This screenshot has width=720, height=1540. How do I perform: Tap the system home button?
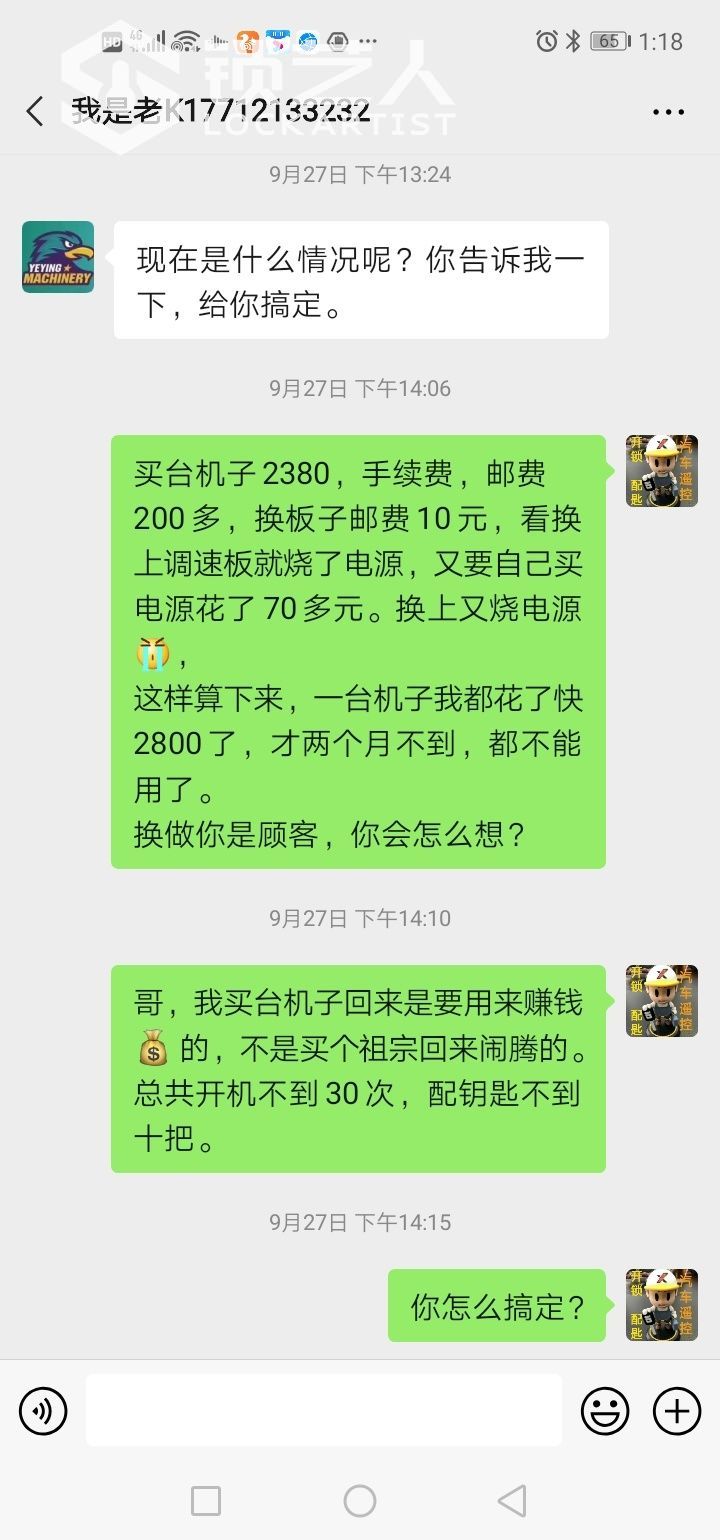pos(359,1500)
